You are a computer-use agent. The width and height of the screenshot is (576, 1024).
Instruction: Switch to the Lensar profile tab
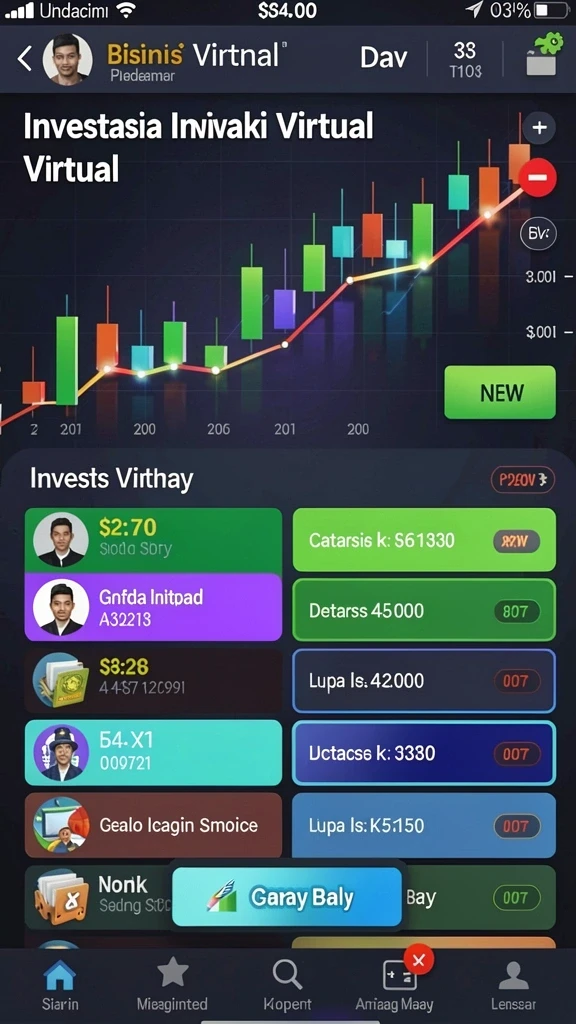coord(514,985)
